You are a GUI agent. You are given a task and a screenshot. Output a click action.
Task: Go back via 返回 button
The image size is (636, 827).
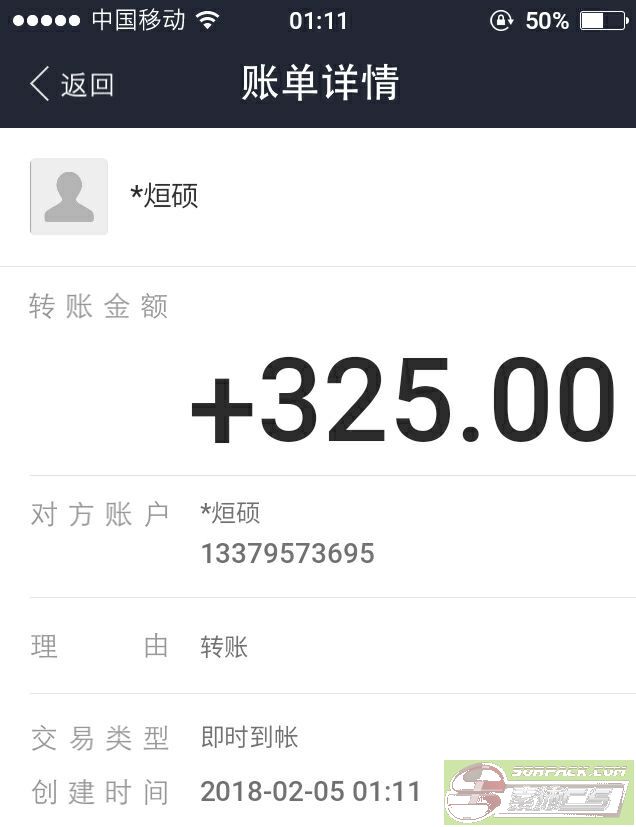[x=72, y=84]
